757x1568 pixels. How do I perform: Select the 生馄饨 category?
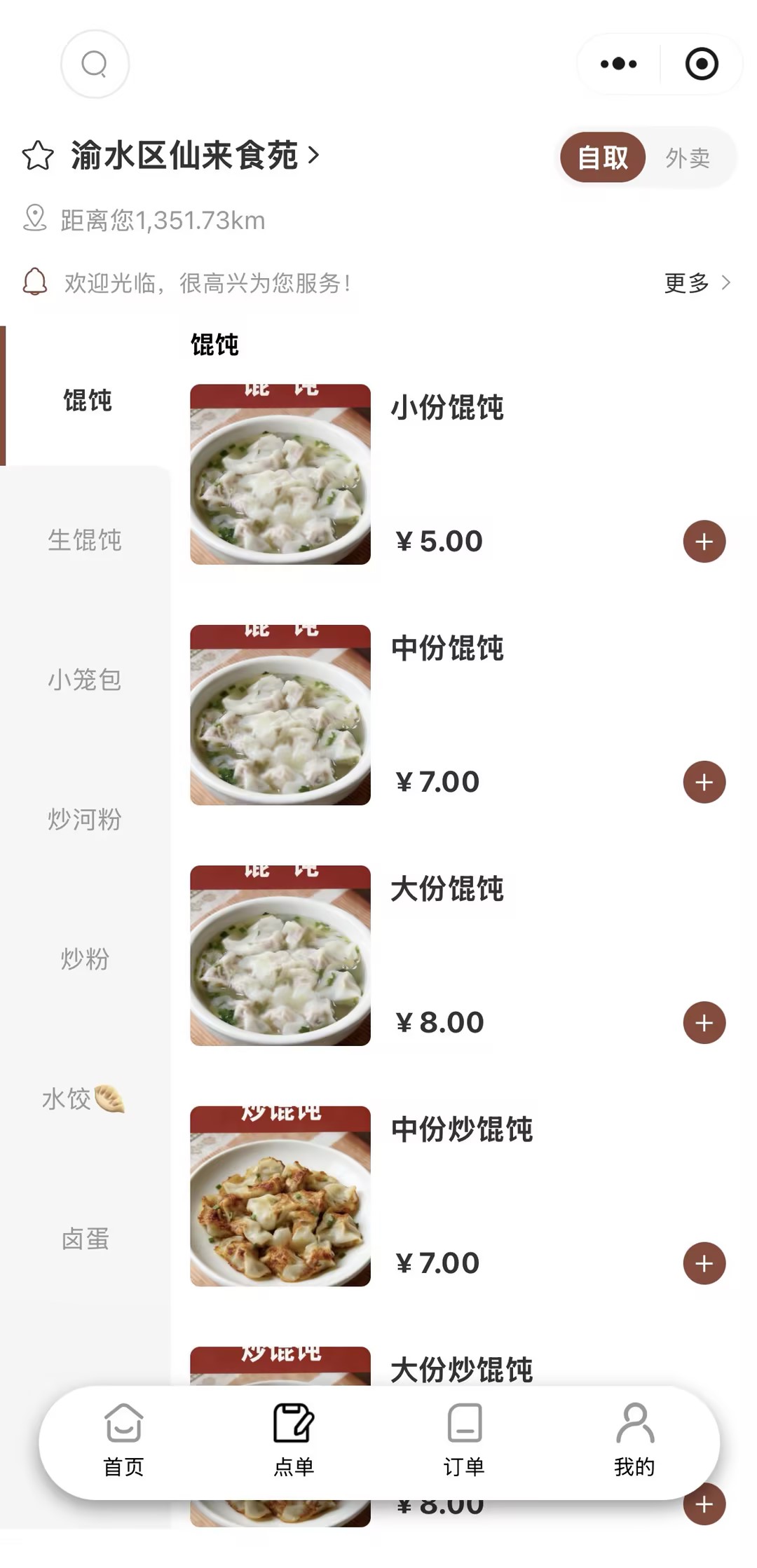[x=85, y=540]
